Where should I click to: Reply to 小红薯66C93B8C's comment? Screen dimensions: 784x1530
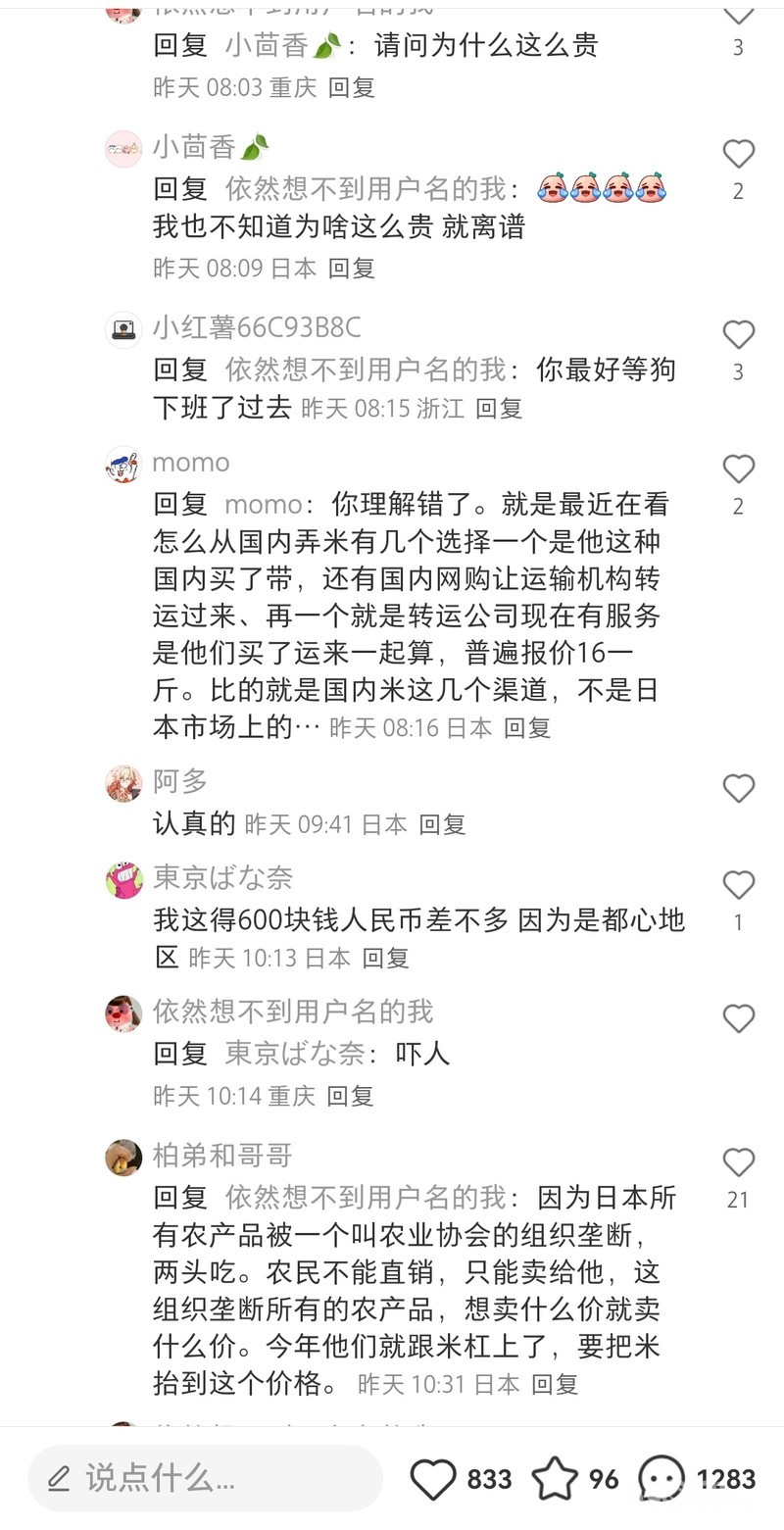point(499,409)
